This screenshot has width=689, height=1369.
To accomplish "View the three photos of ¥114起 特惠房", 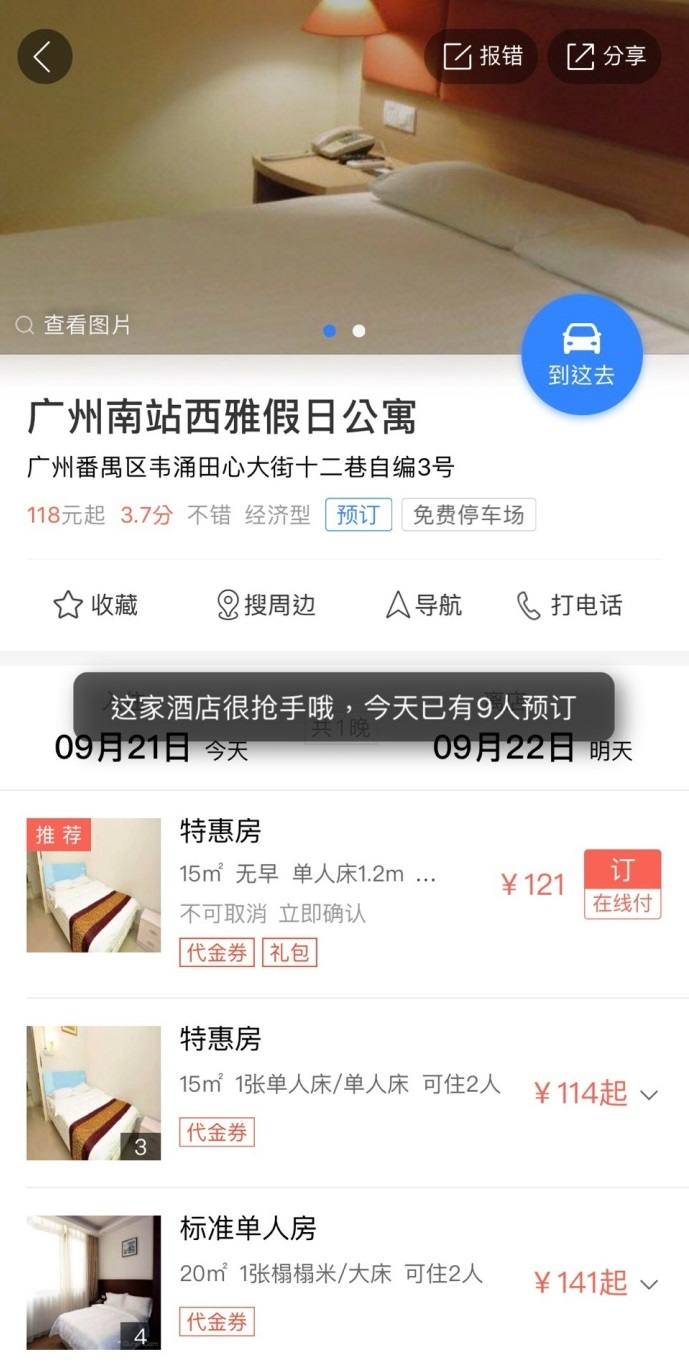I will tap(94, 1093).
